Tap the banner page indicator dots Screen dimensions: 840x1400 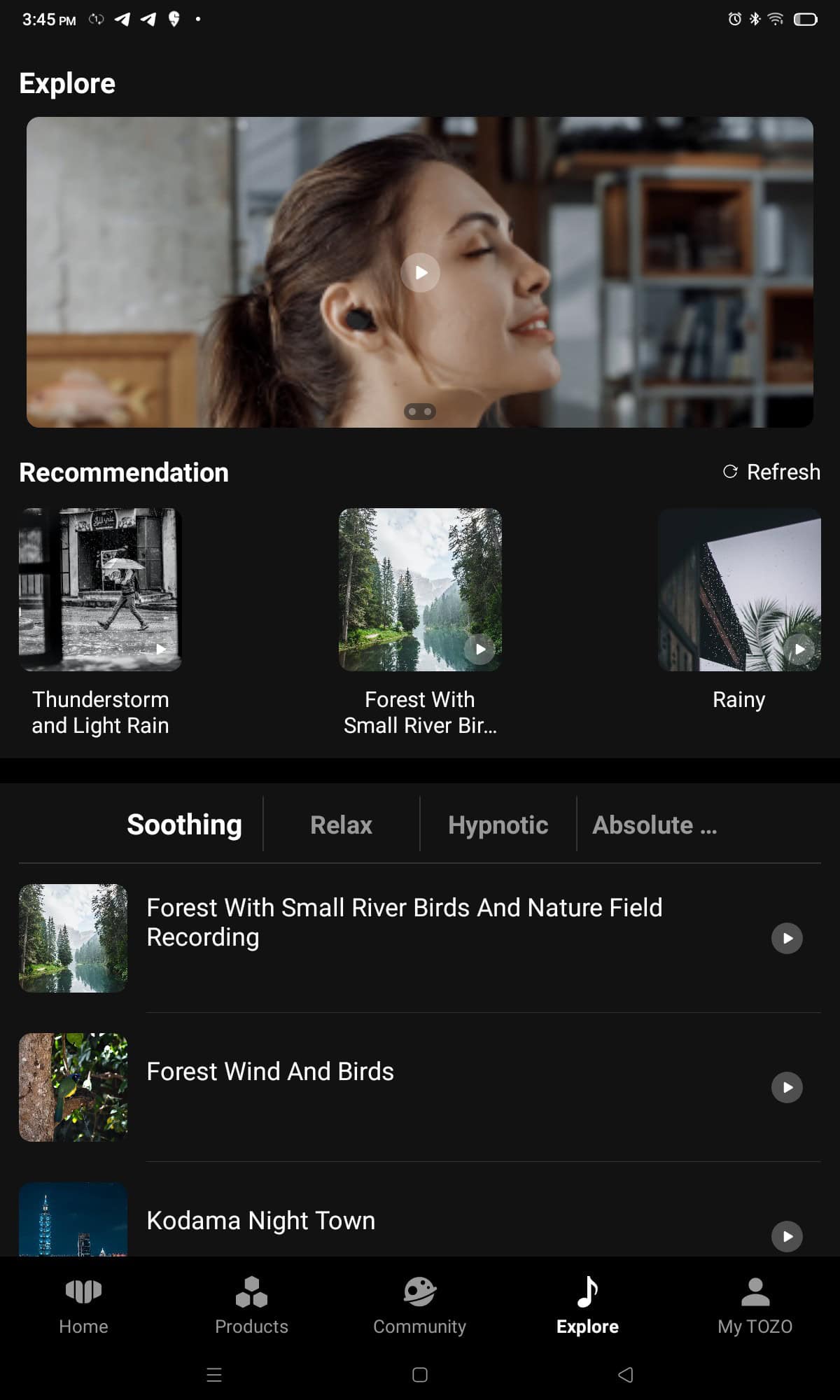pos(420,412)
